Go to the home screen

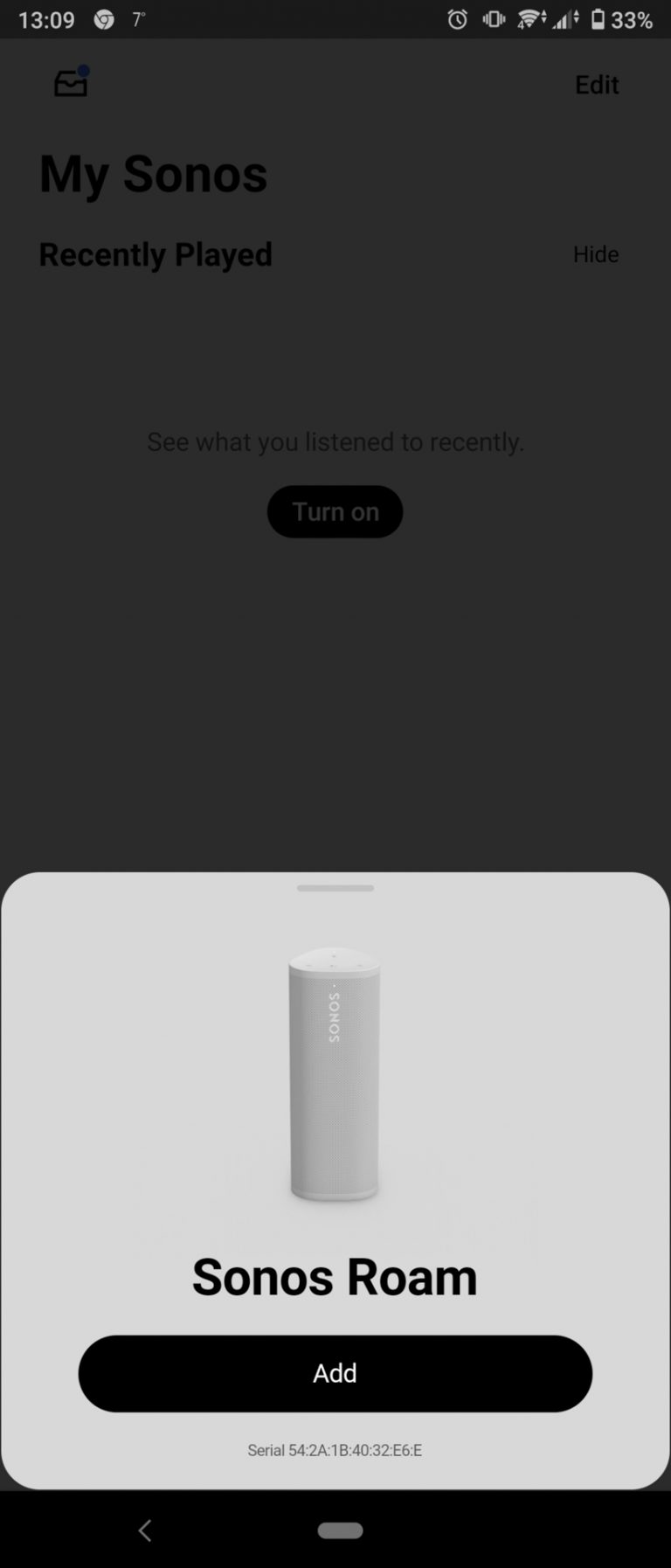click(340, 1530)
